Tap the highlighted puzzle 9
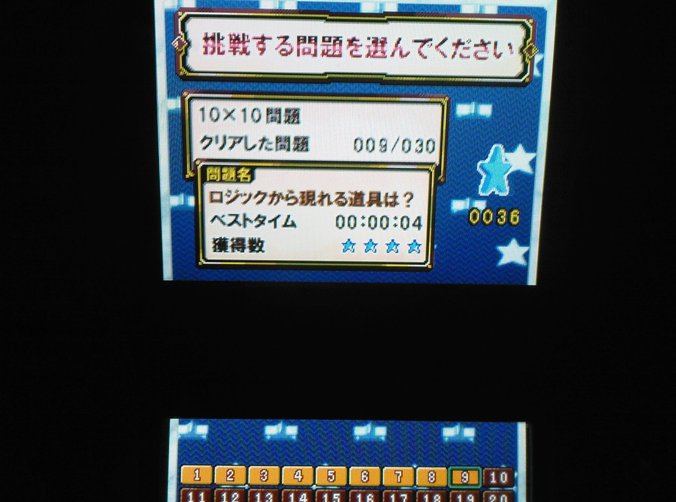 [x=465, y=477]
